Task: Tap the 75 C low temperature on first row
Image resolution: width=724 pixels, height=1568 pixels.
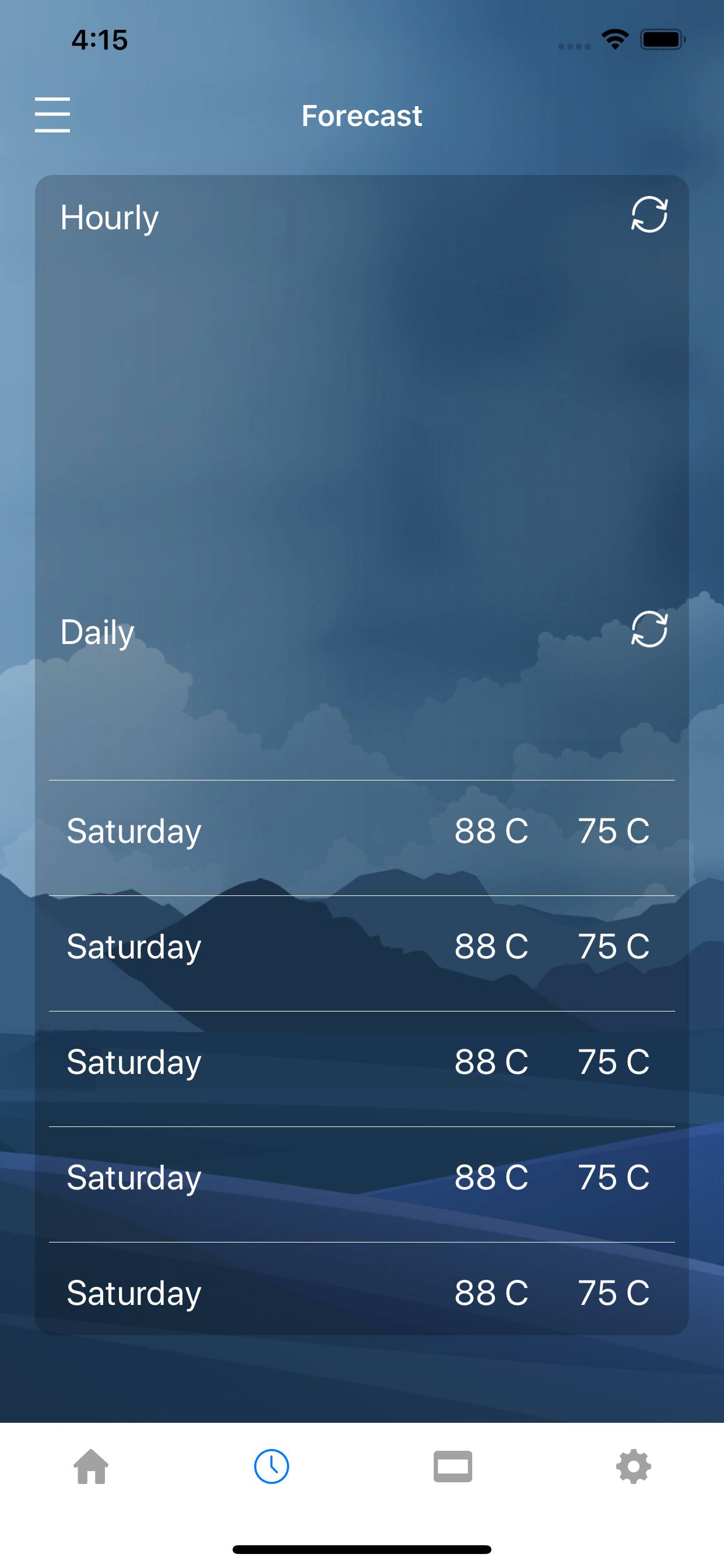Action: pos(614,831)
